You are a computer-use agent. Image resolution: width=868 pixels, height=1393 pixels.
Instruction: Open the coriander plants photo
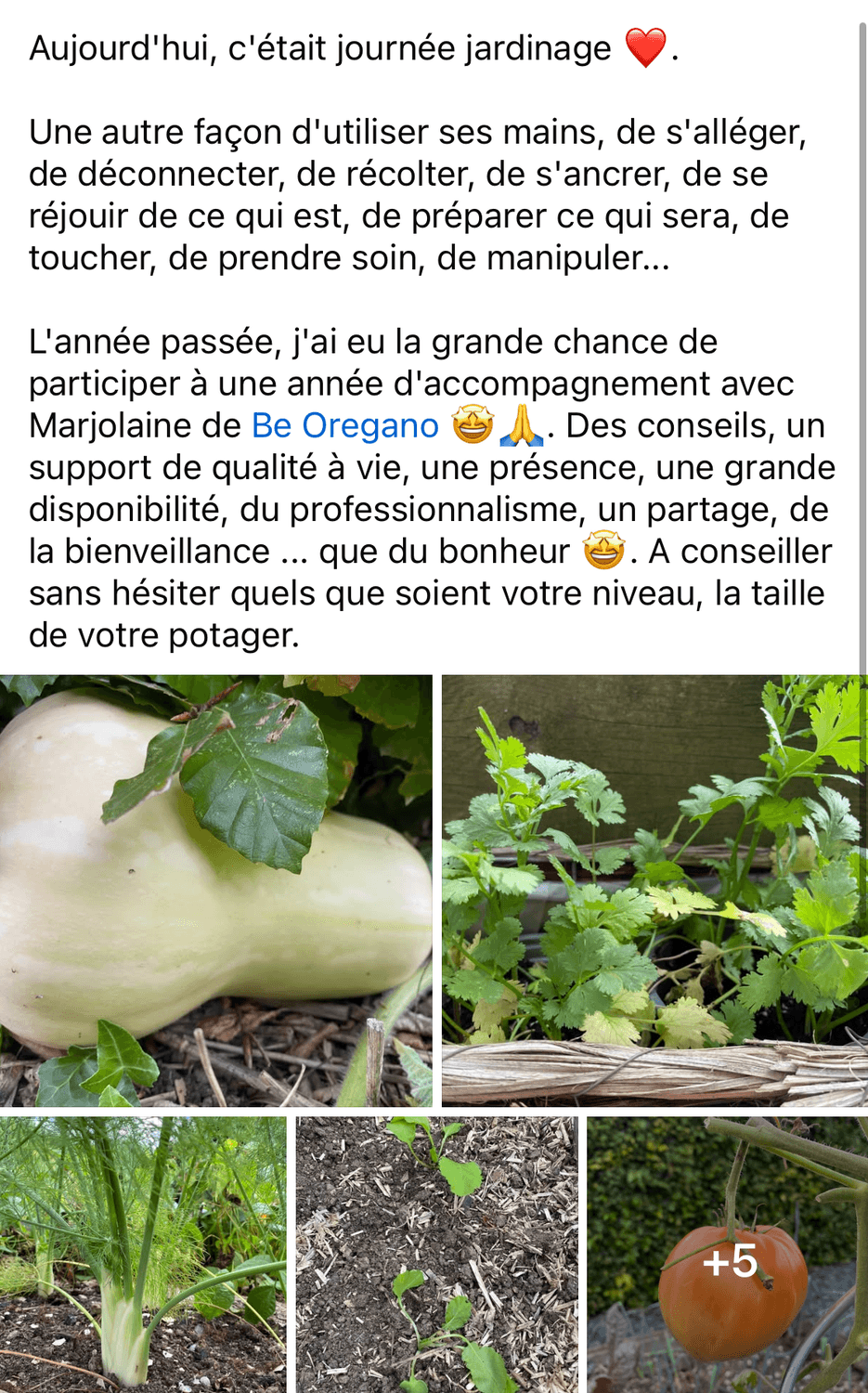[x=654, y=890]
